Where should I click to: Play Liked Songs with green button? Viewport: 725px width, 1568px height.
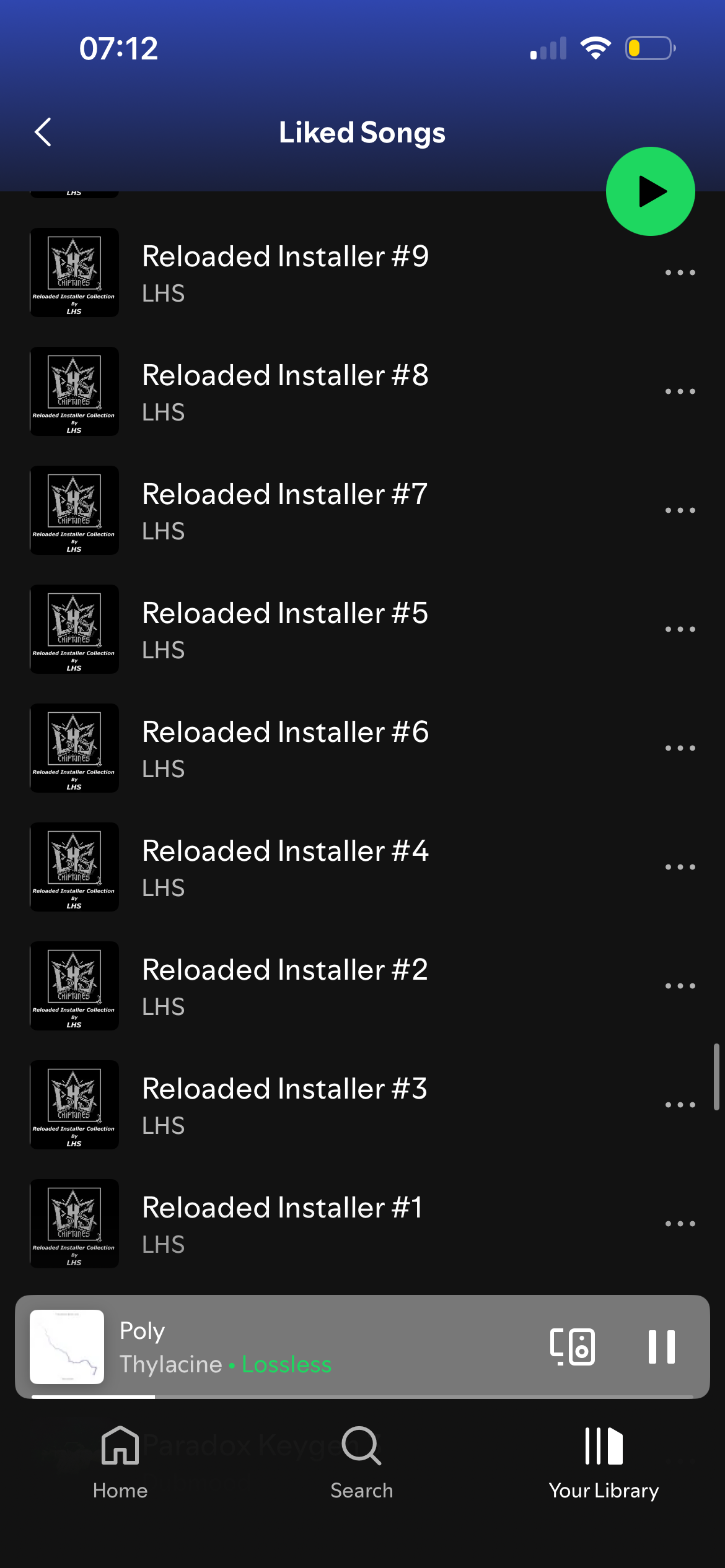650,191
